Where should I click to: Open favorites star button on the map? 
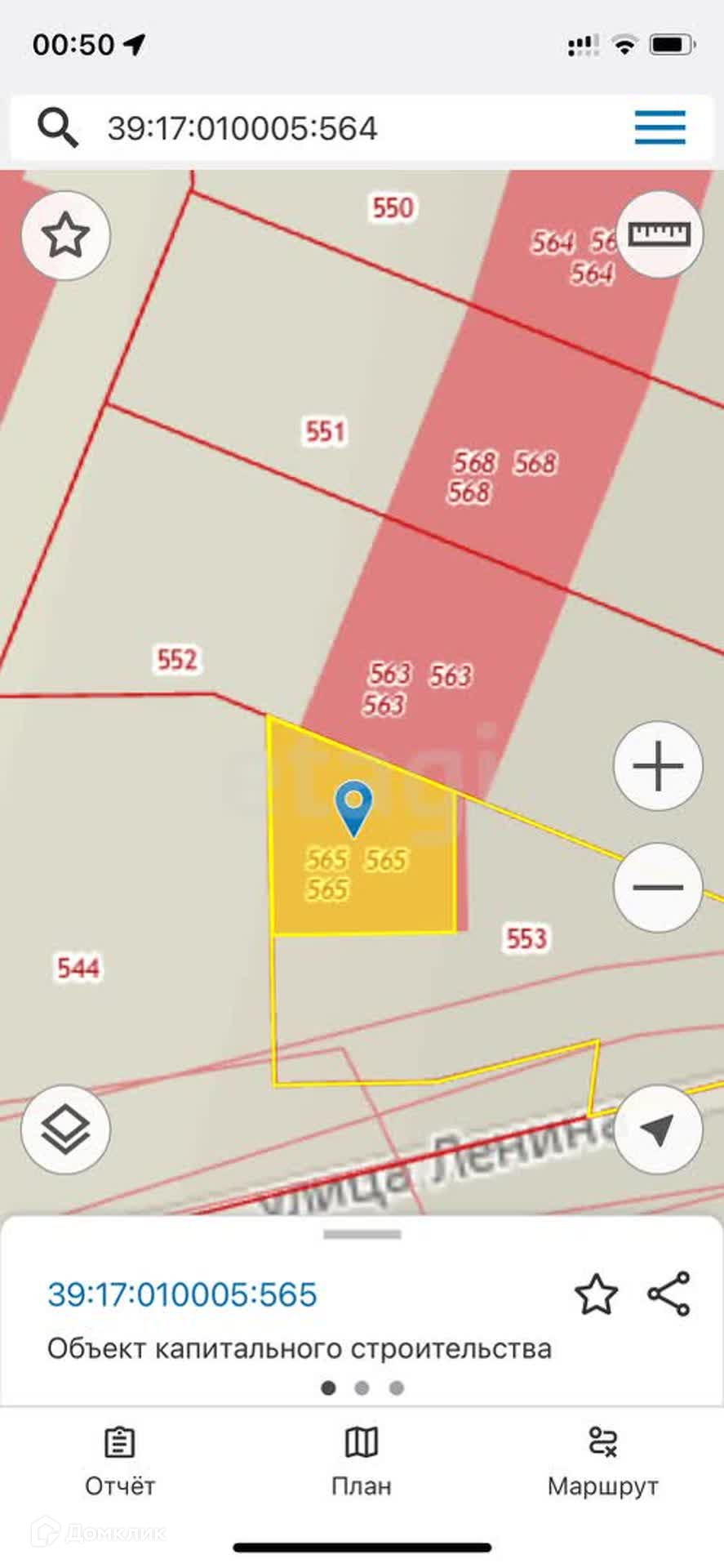click(x=65, y=236)
